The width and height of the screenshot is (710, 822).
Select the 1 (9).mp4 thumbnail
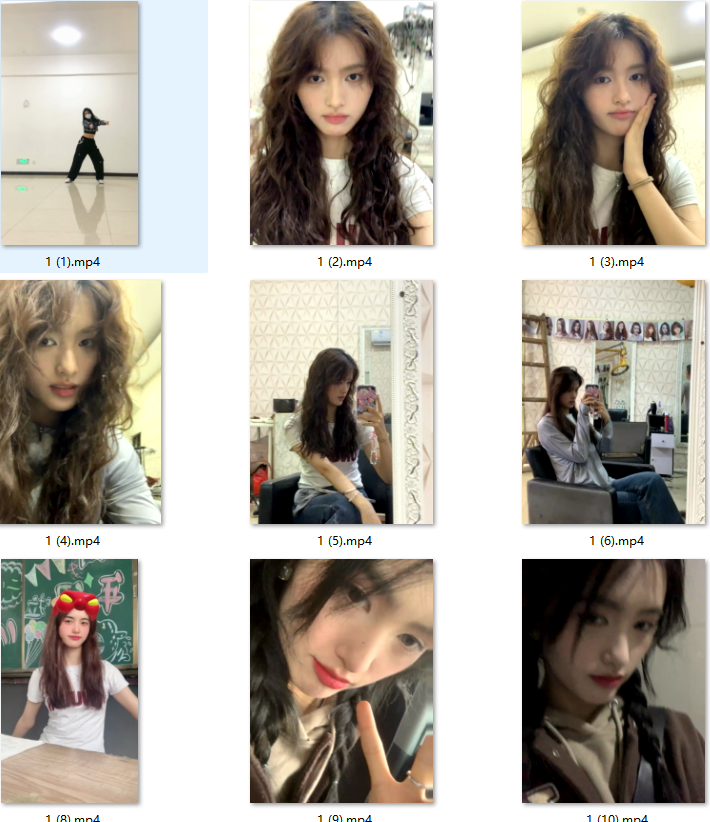click(x=341, y=681)
